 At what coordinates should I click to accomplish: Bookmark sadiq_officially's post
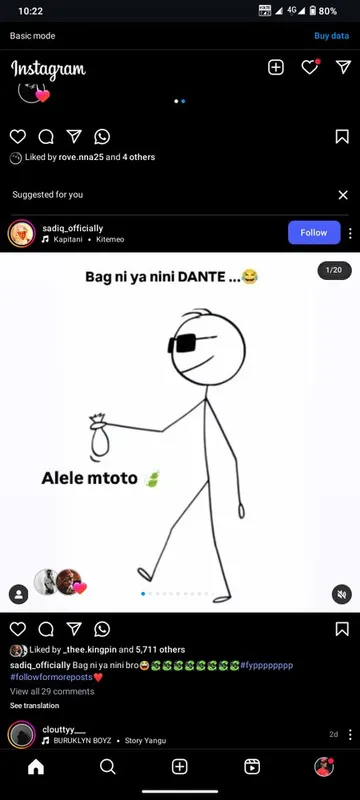[x=342, y=629]
